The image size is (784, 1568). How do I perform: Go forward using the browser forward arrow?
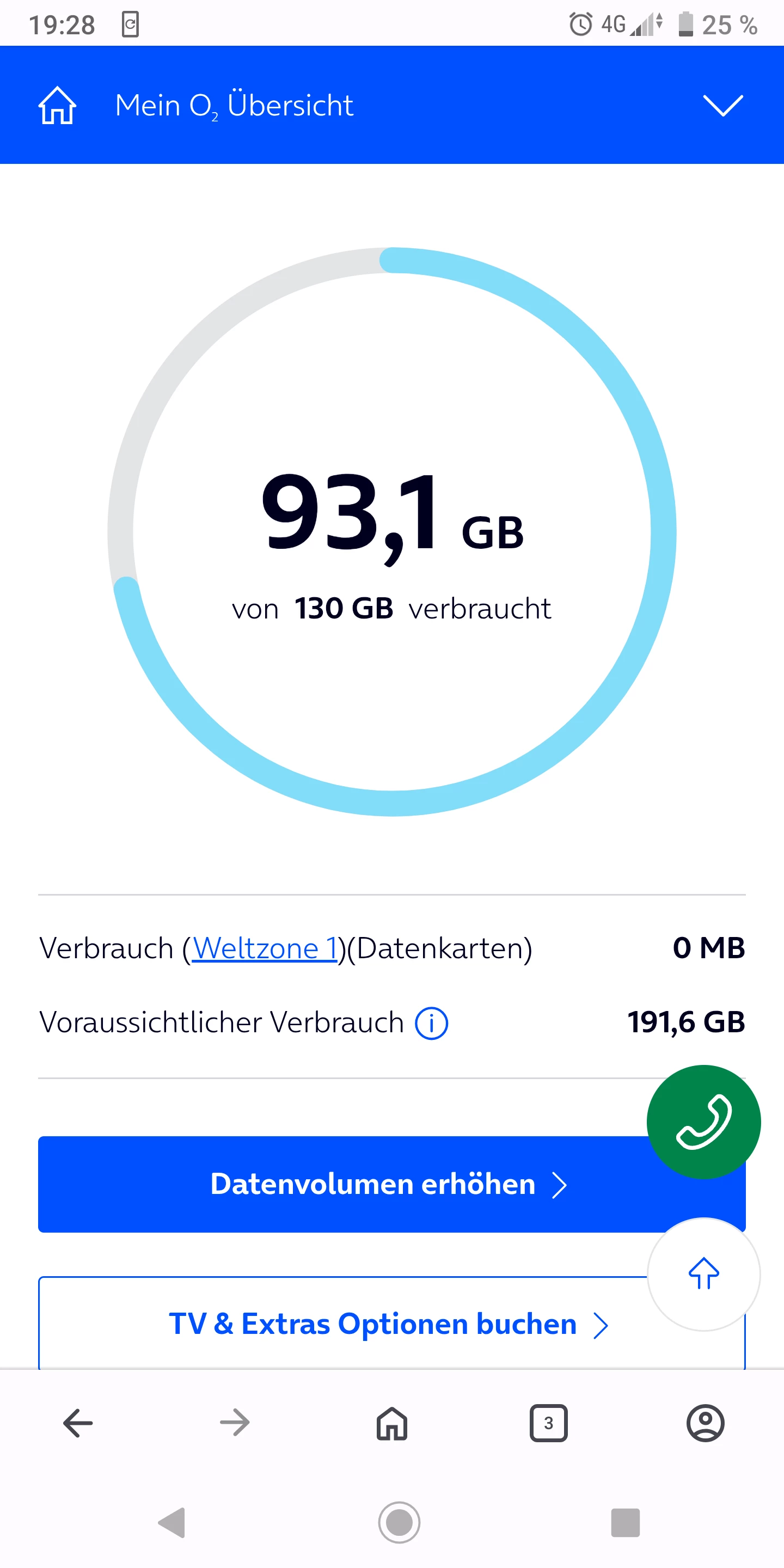(x=235, y=1423)
